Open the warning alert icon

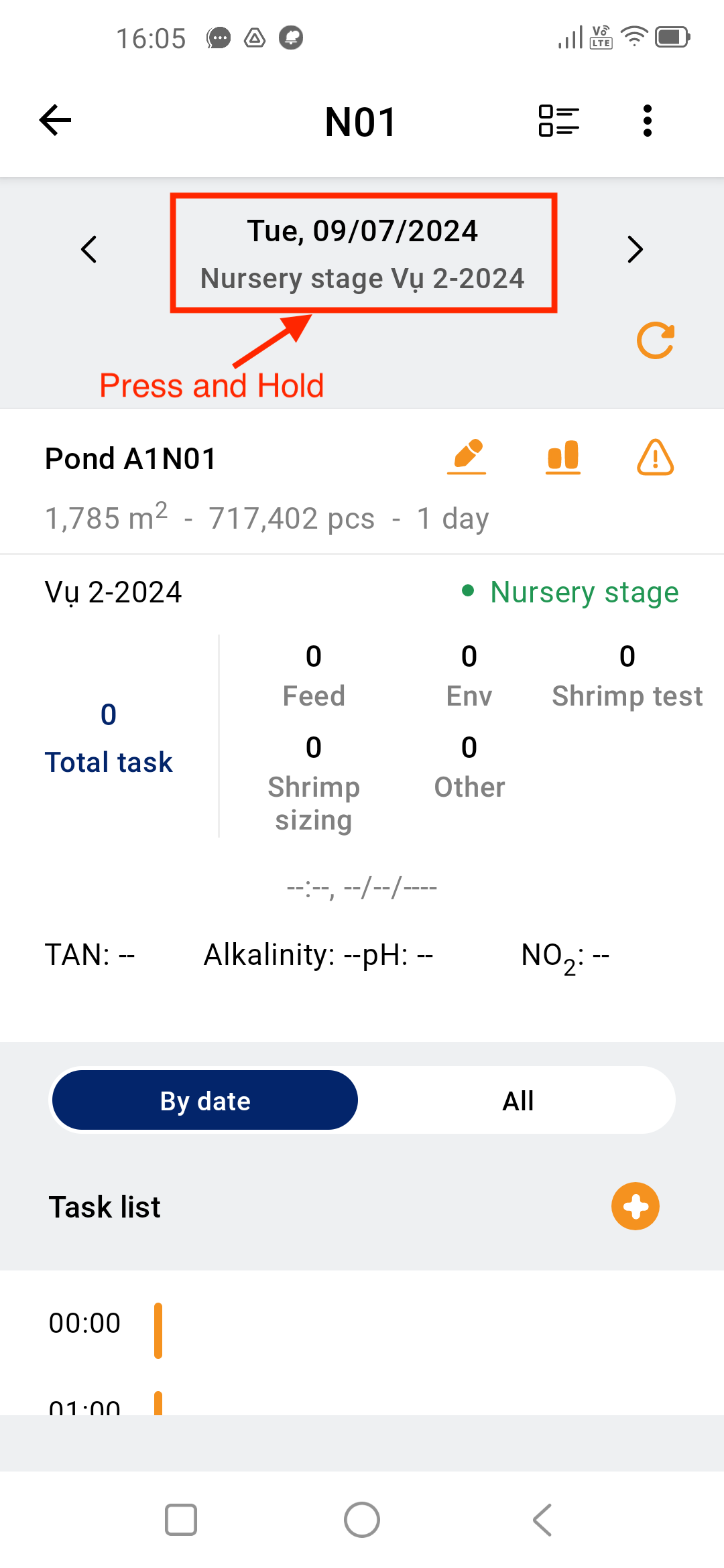point(655,457)
